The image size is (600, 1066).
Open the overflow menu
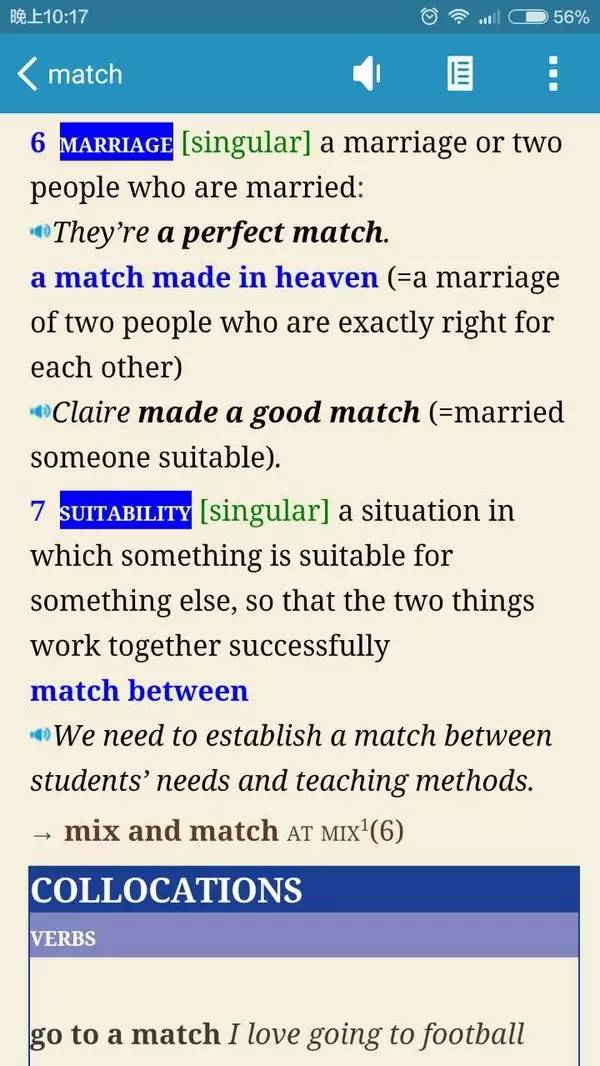553,74
